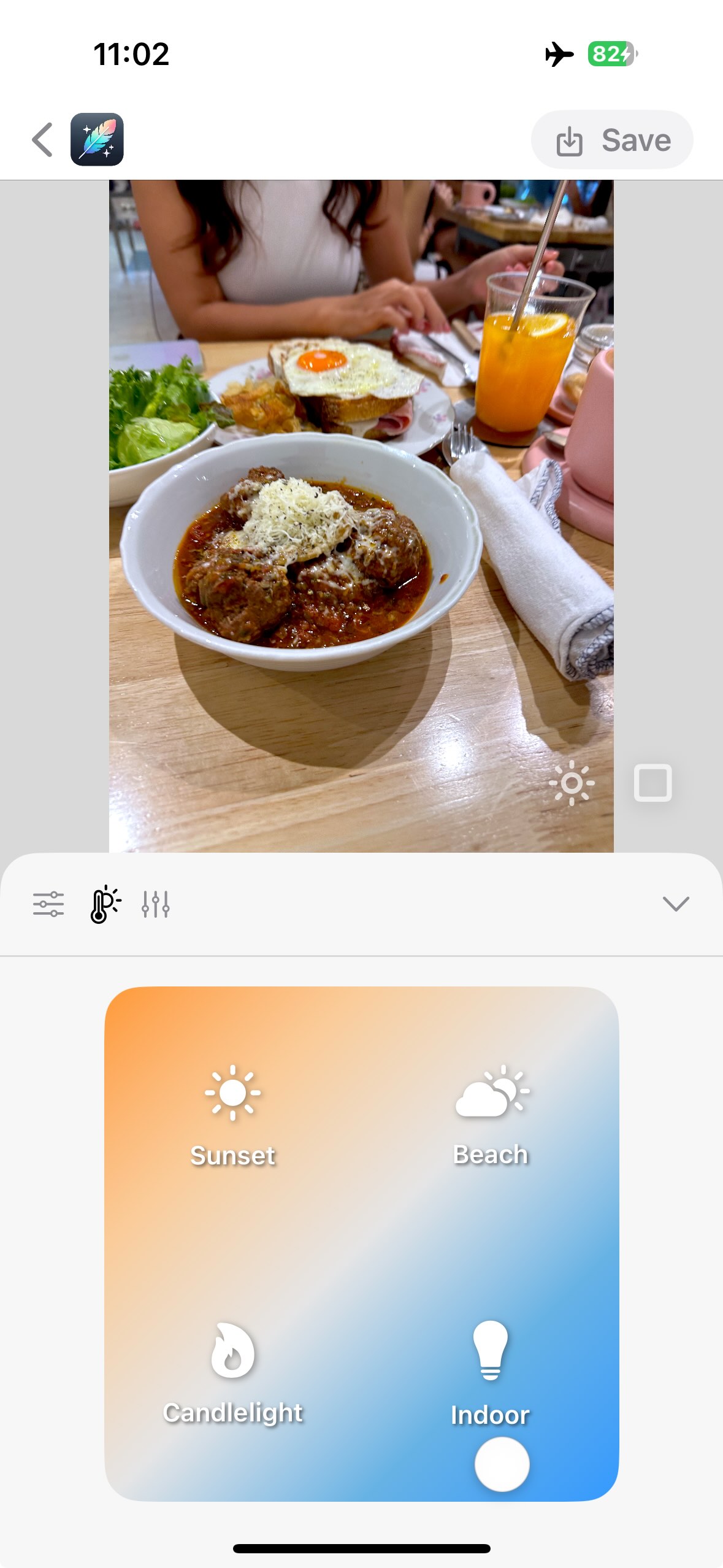Tap the white balance picker handle

coord(502,1464)
